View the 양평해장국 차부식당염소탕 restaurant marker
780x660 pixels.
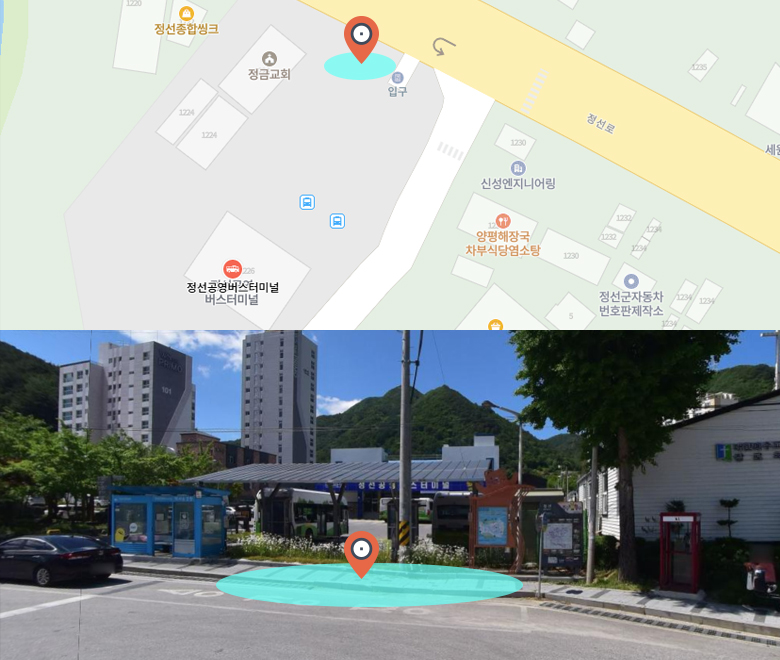tap(503, 220)
